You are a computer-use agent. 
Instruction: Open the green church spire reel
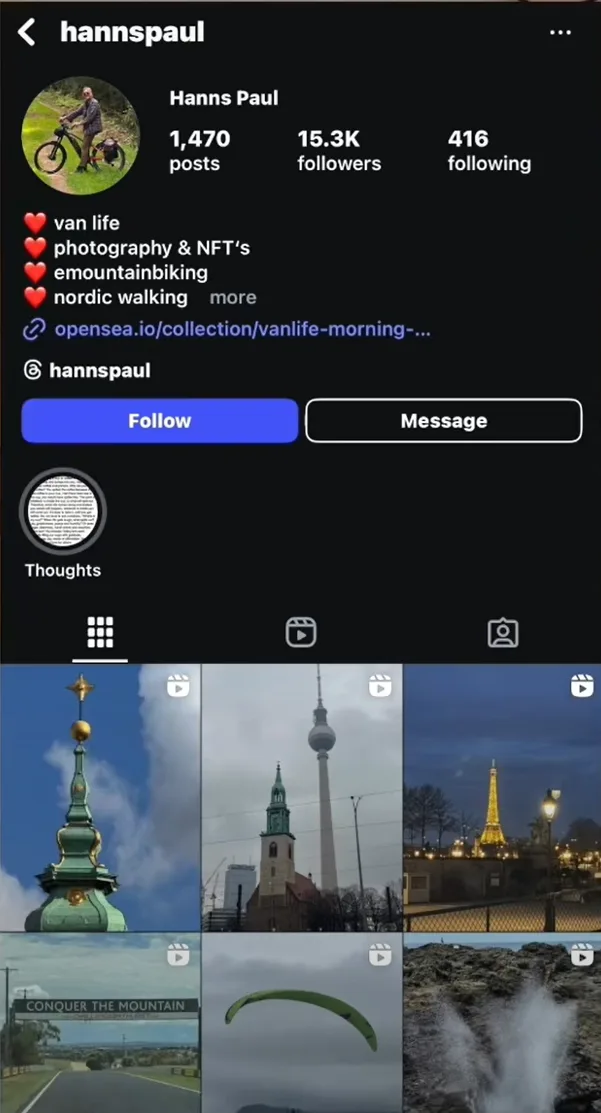(100, 798)
